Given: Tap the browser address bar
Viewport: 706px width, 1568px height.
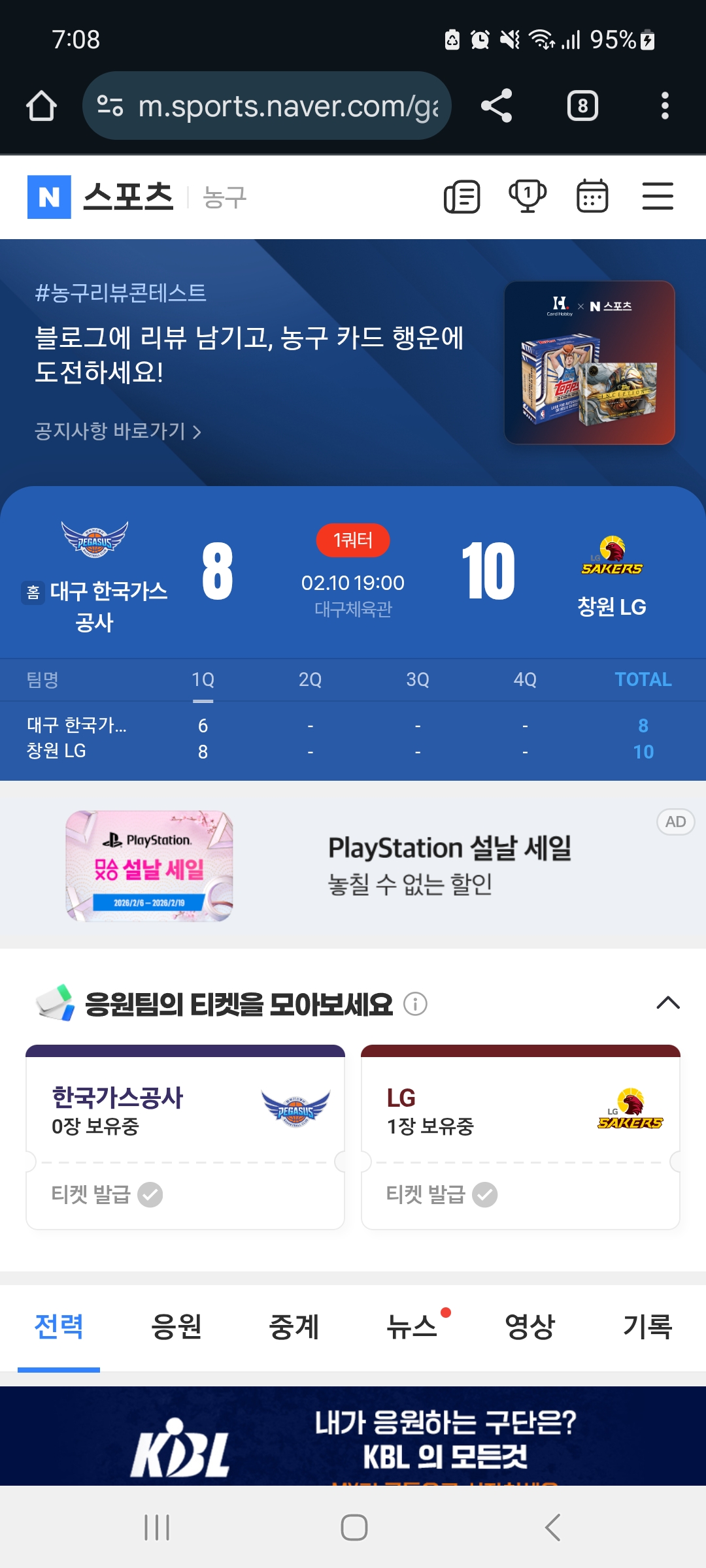Looking at the screenshot, I should click(267, 106).
